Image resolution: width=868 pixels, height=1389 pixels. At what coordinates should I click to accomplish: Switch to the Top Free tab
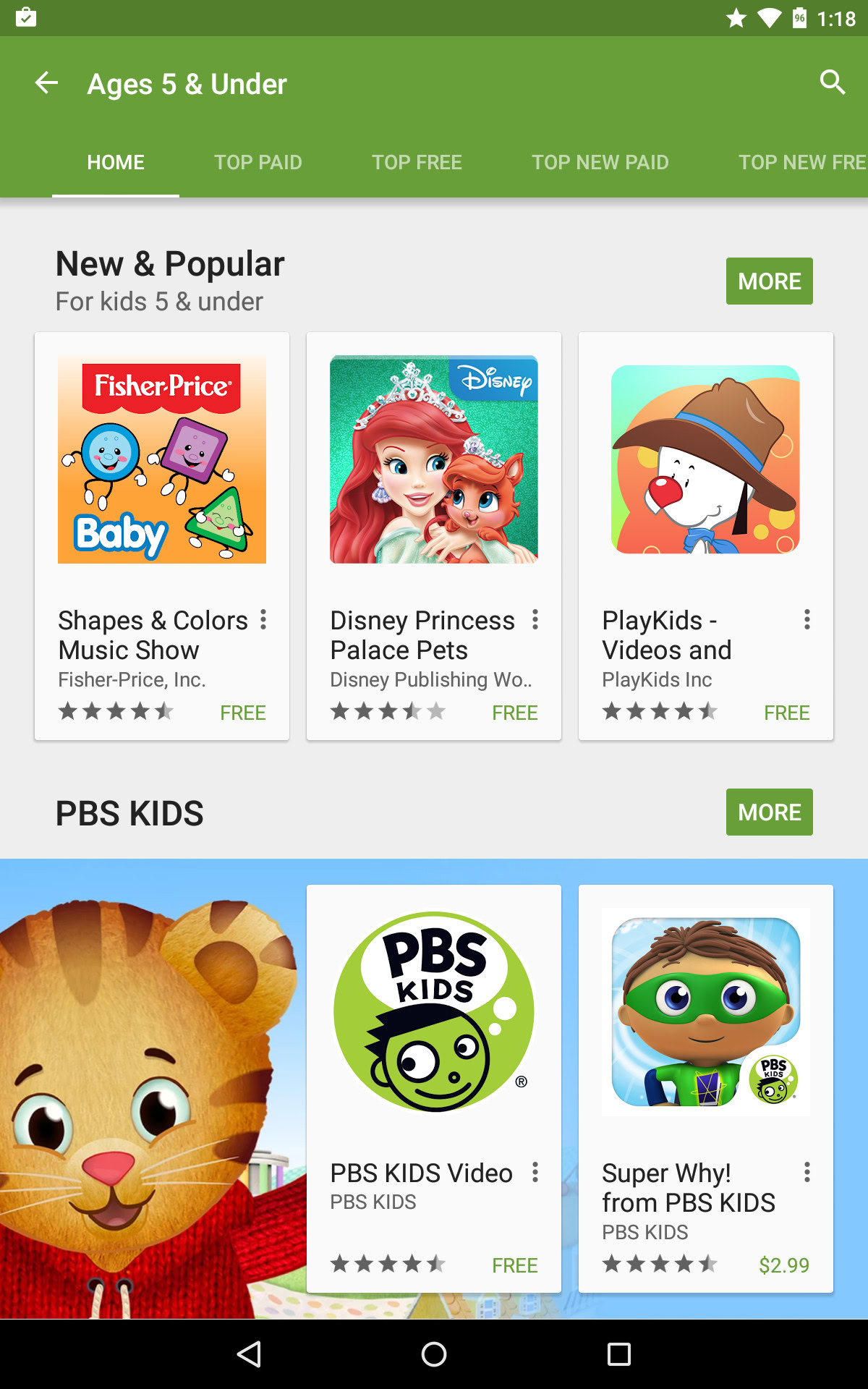coord(417,162)
